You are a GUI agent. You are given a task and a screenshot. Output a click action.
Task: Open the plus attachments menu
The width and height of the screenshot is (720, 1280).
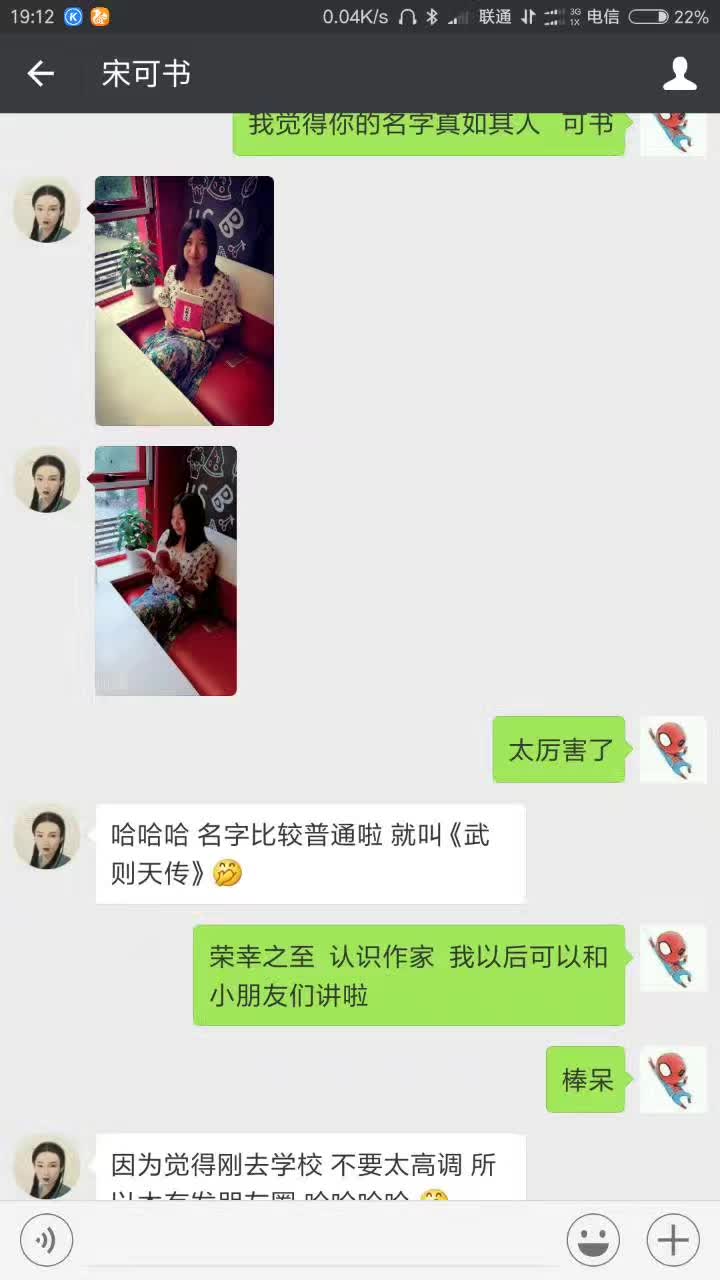[x=673, y=1241]
